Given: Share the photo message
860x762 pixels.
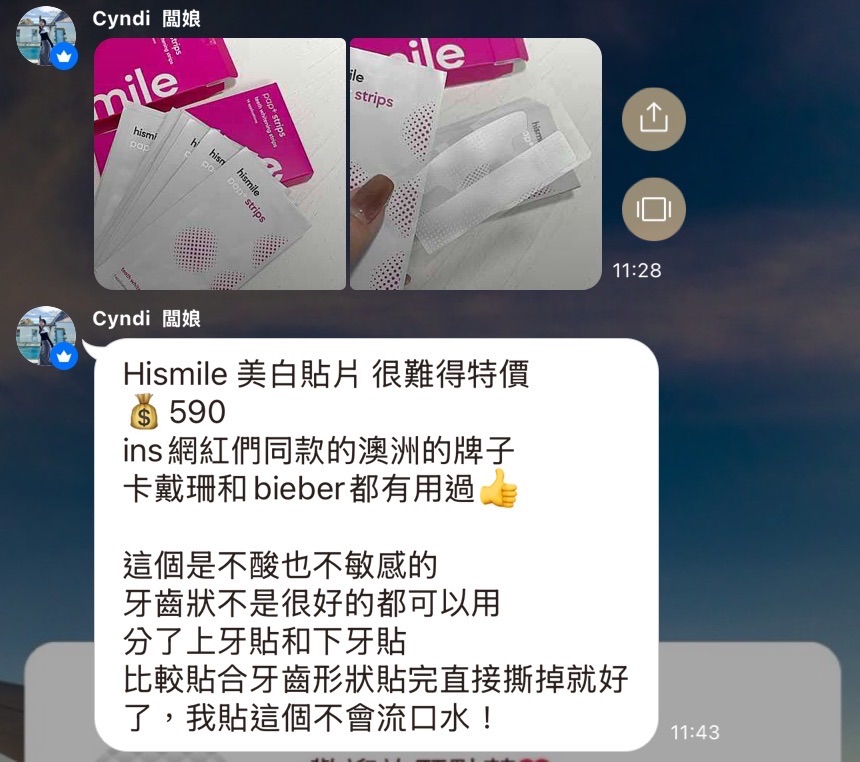Looking at the screenshot, I should point(653,120).
